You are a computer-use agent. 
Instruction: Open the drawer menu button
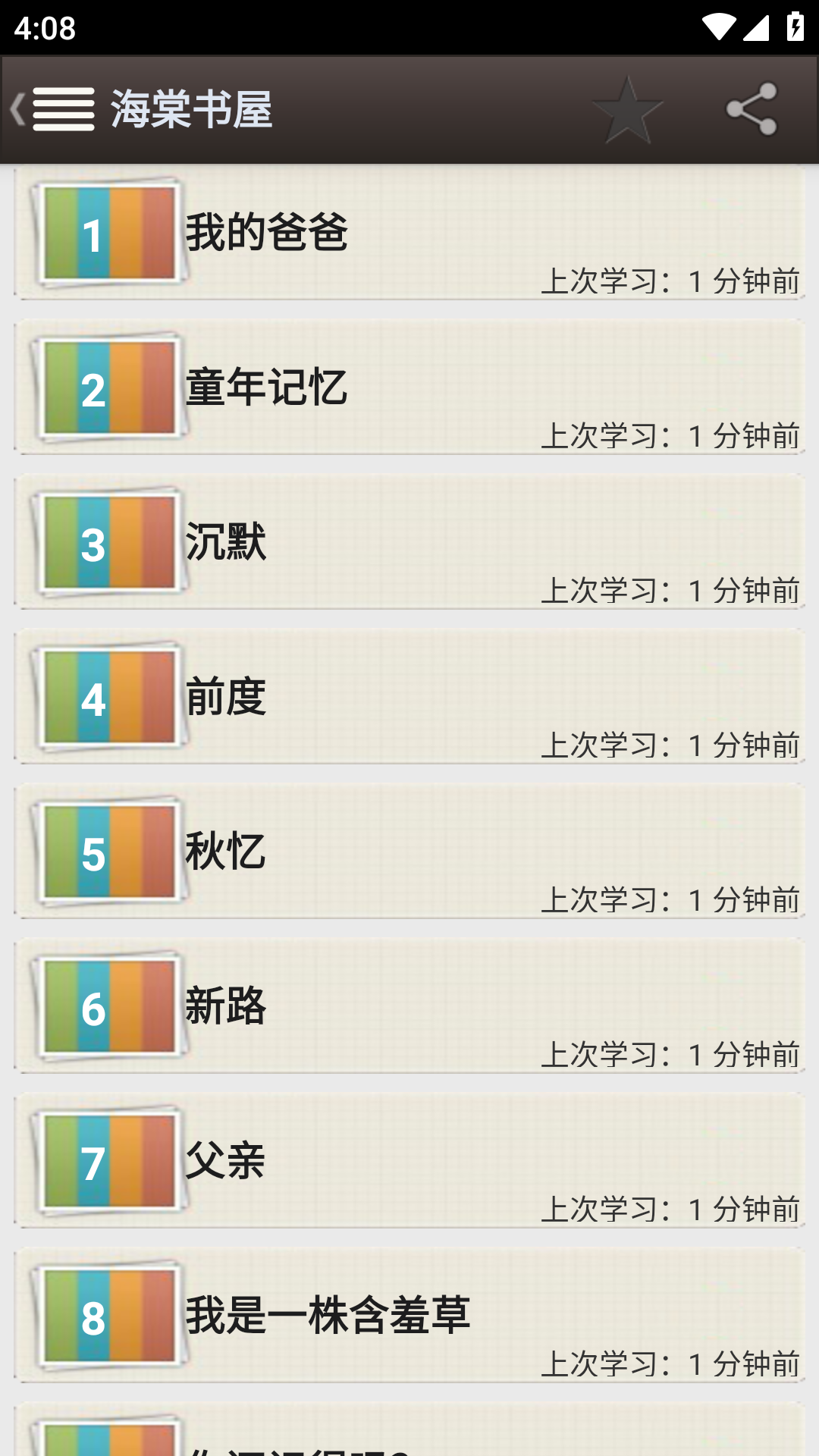point(53,109)
